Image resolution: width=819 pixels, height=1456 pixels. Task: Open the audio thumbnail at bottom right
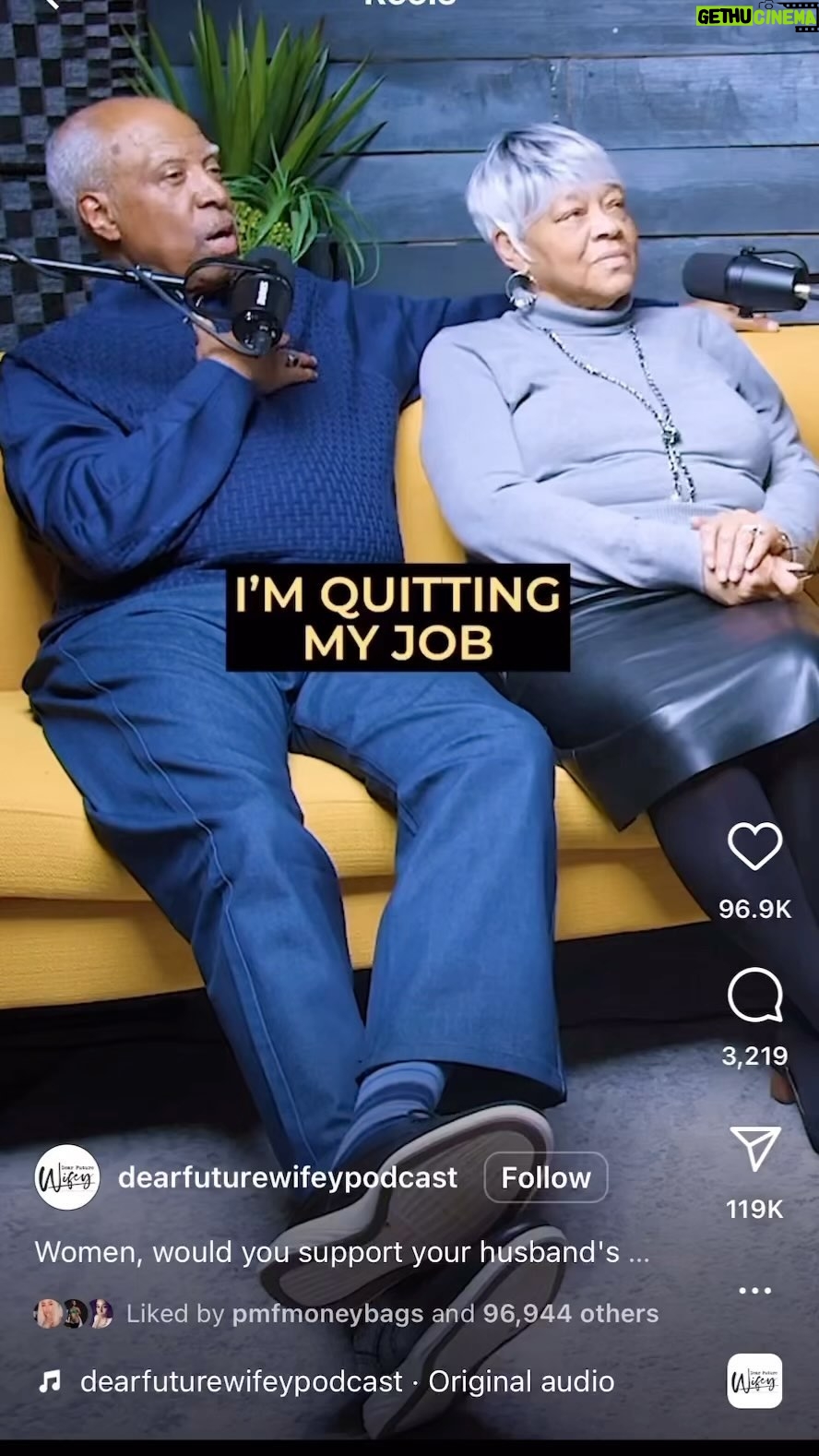[754, 1381]
